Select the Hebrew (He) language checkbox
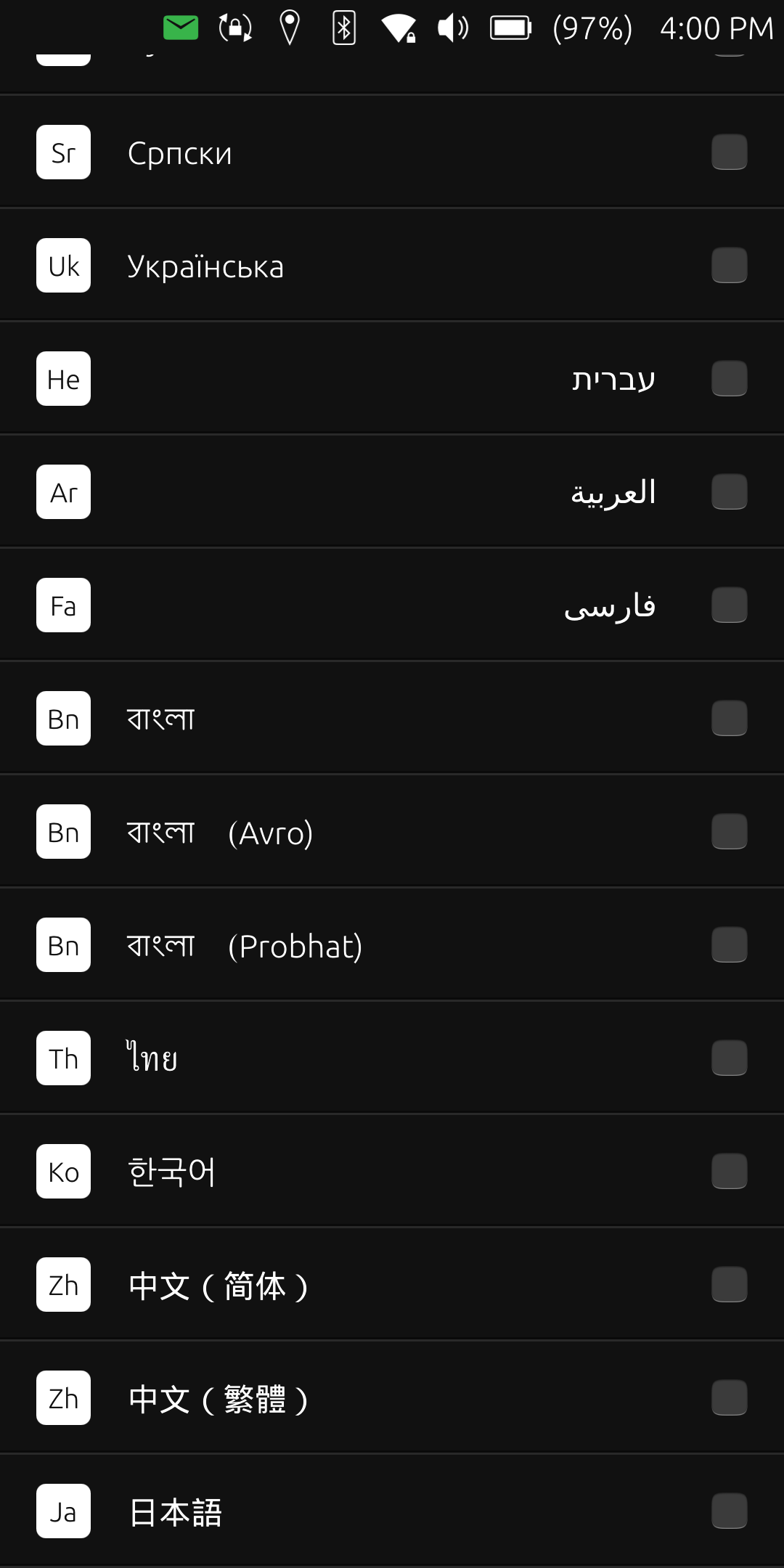This screenshot has height=1568, width=784. point(729,379)
